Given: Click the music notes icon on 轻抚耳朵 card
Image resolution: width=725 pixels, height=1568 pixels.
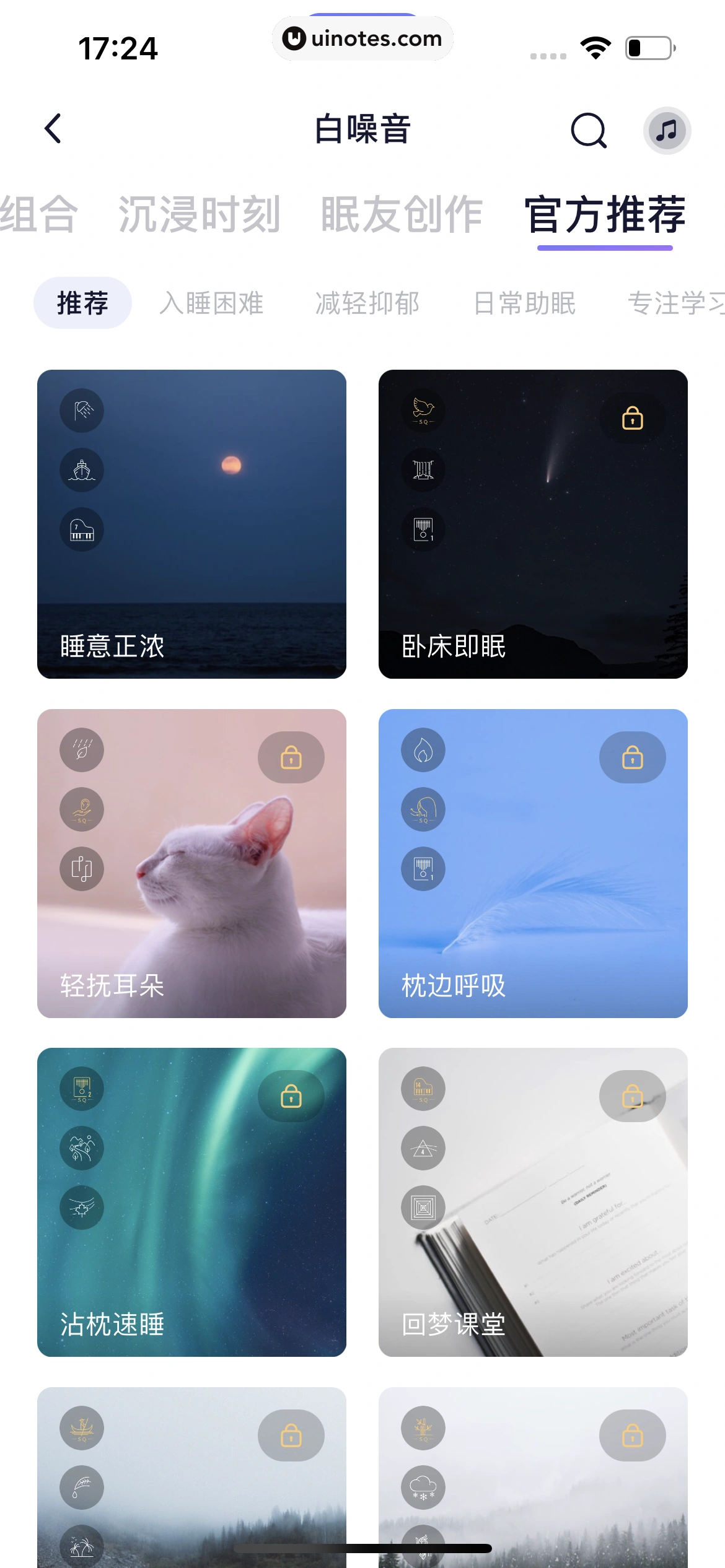Looking at the screenshot, I should pyautogui.click(x=81, y=869).
